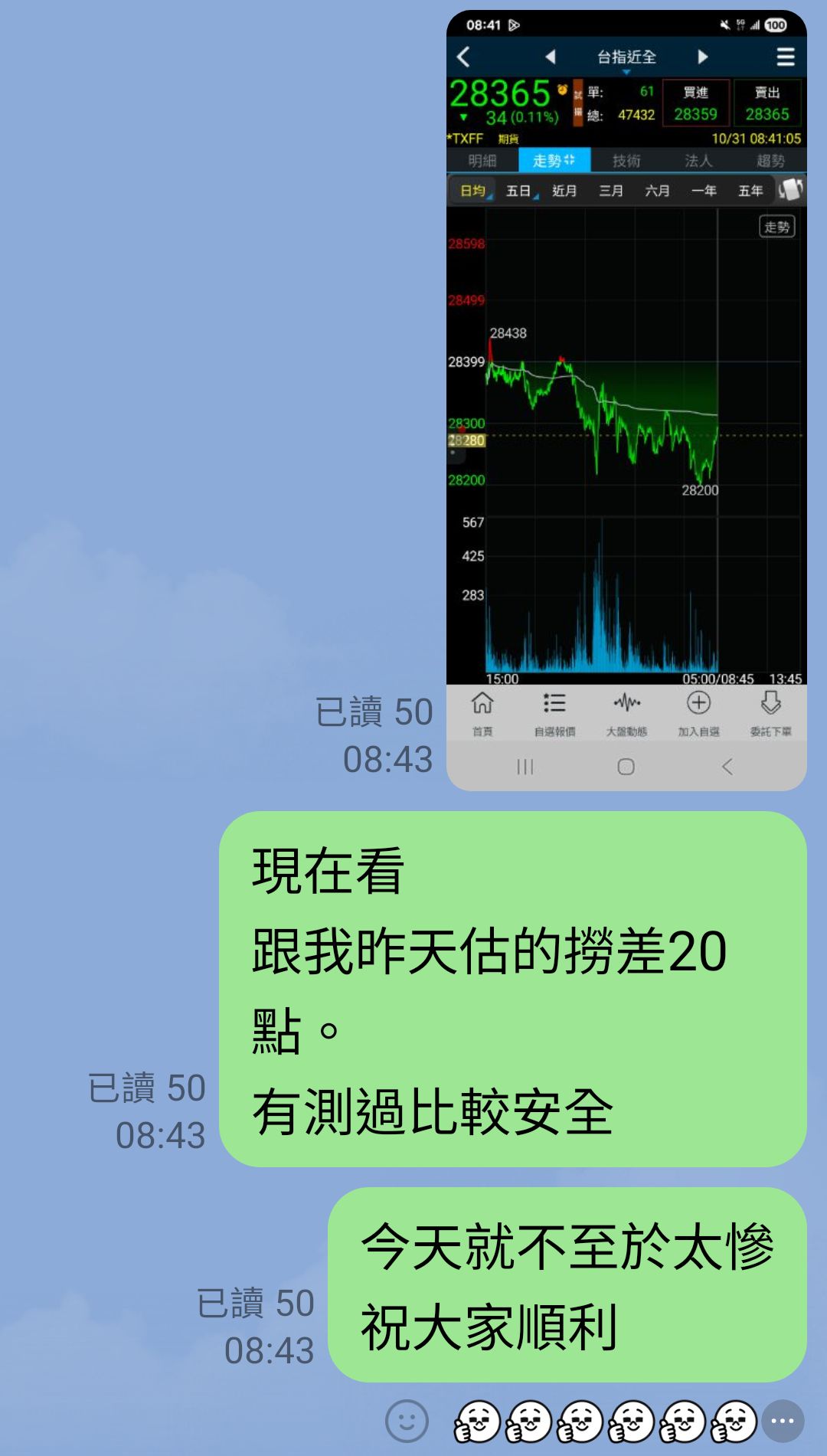Open the three-dot reactions list button
The width and height of the screenshot is (827, 1456).
pos(783,1421)
